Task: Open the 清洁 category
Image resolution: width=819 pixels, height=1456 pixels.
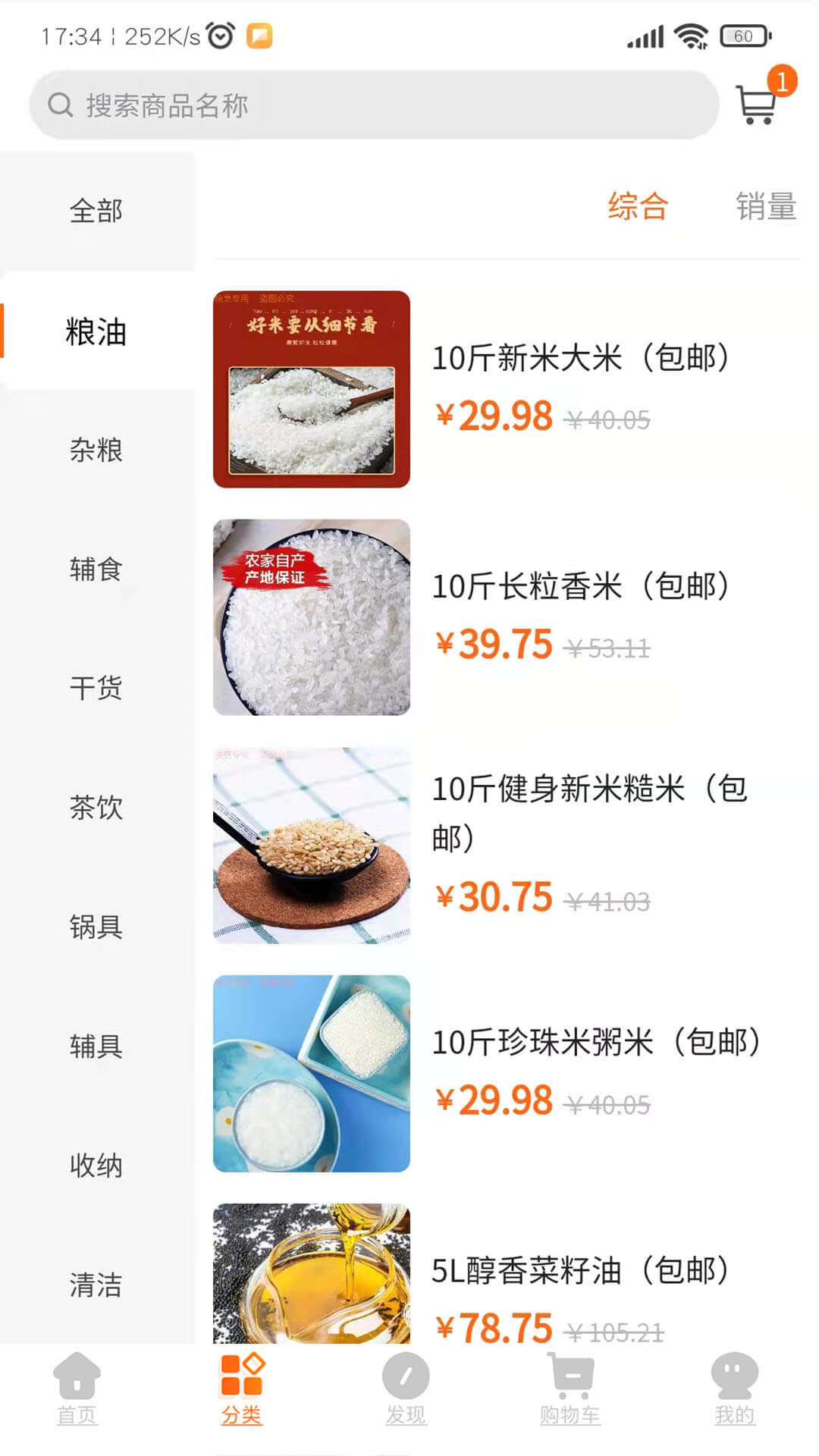Action: pyautogui.click(x=96, y=1285)
